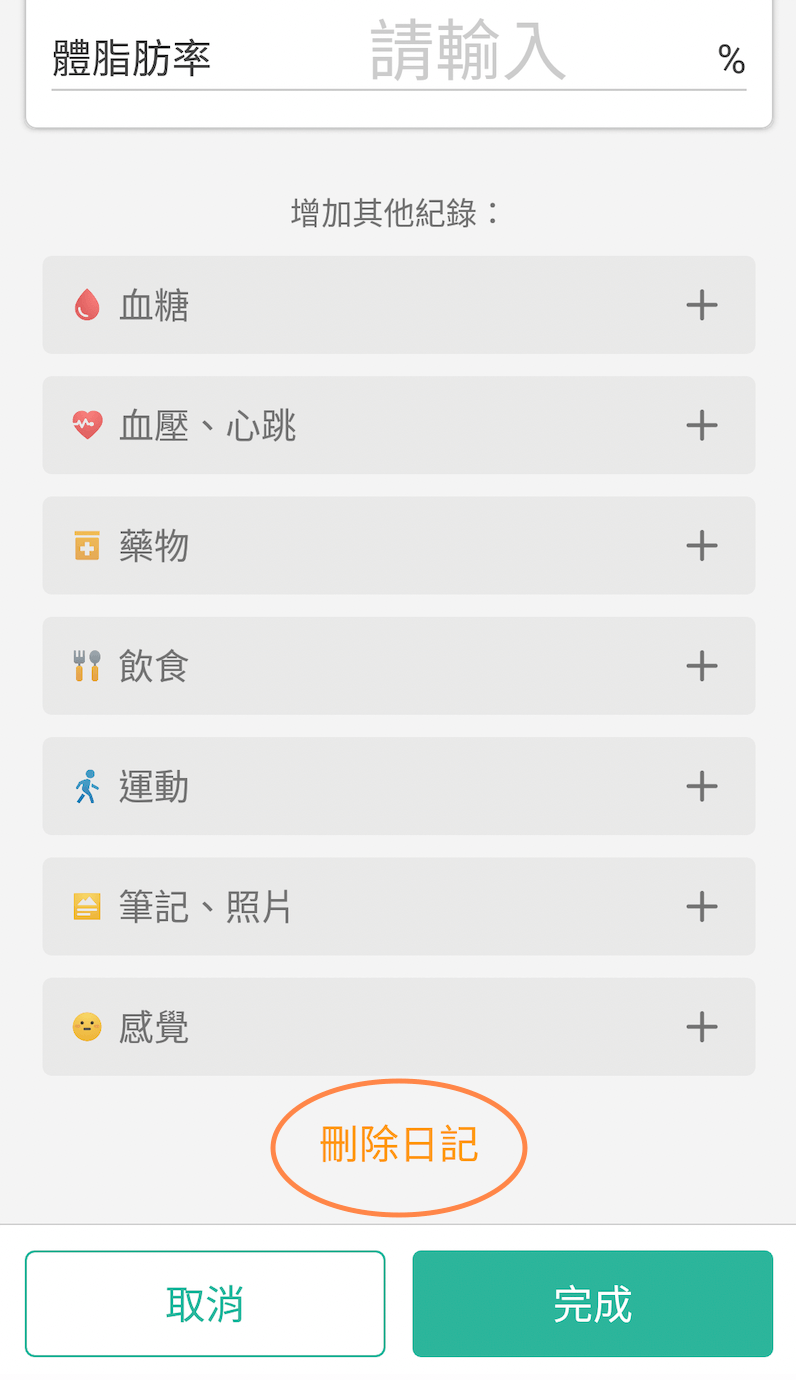This screenshot has height=1380, width=796.
Task: Select the blood drop icon beside 血糖
Action: (x=87, y=305)
